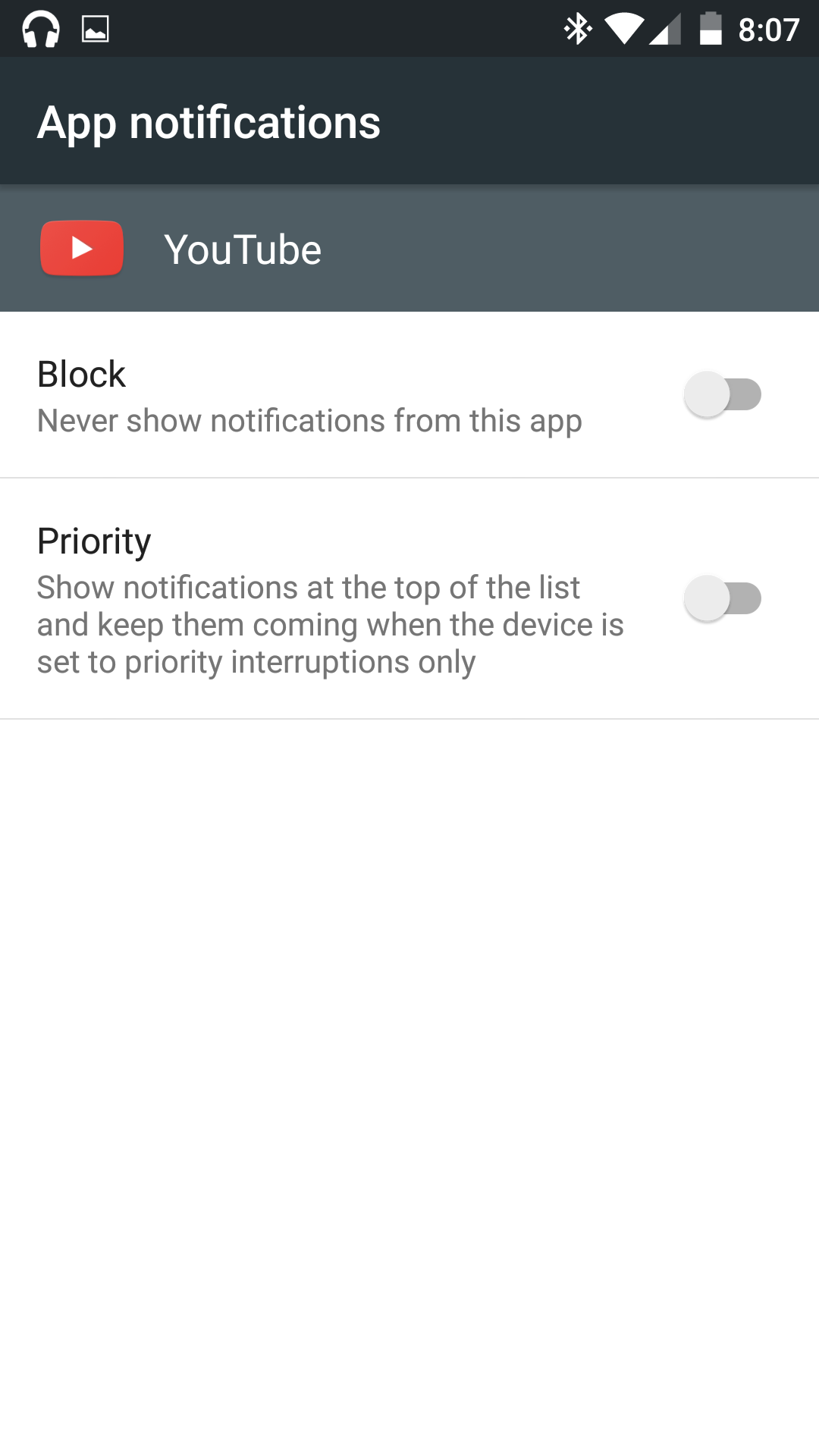Turn on the Priority switch
The width and height of the screenshot is (819, 1456).
point(723,598)
